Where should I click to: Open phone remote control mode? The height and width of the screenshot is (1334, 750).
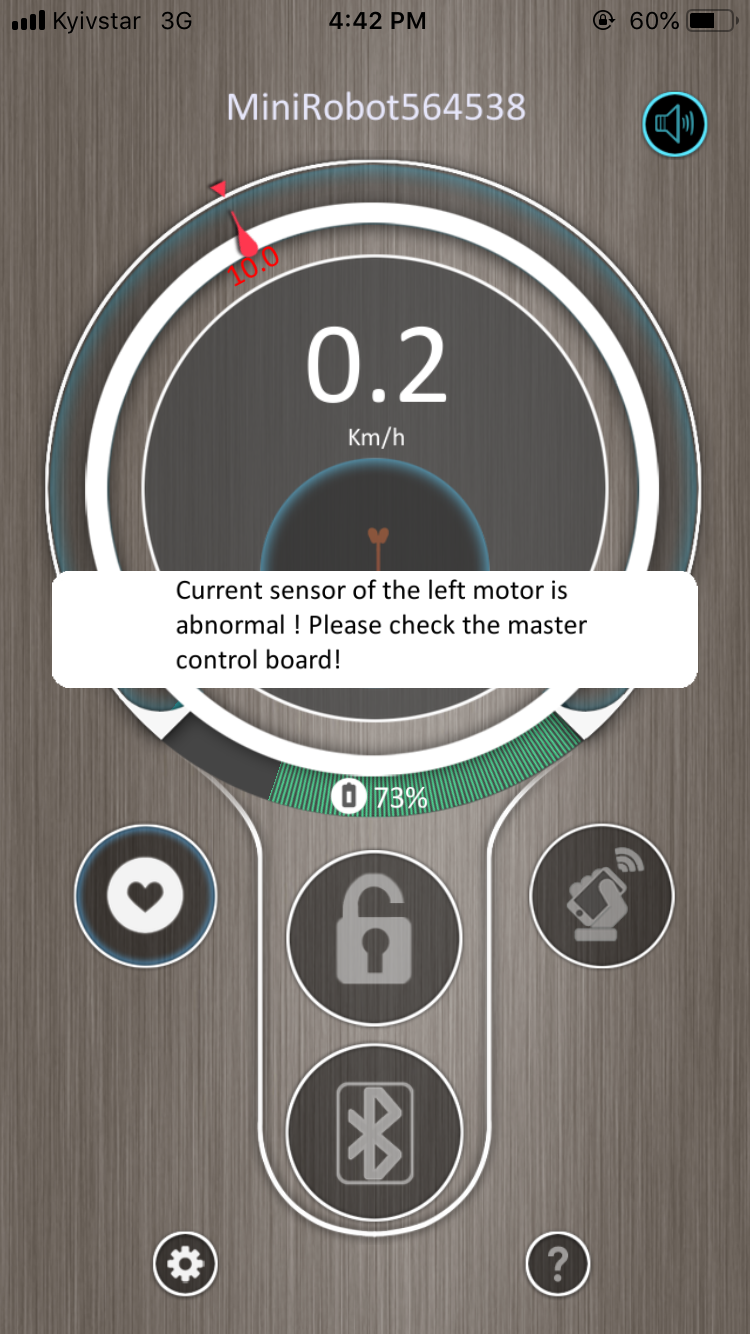point(602,895)
